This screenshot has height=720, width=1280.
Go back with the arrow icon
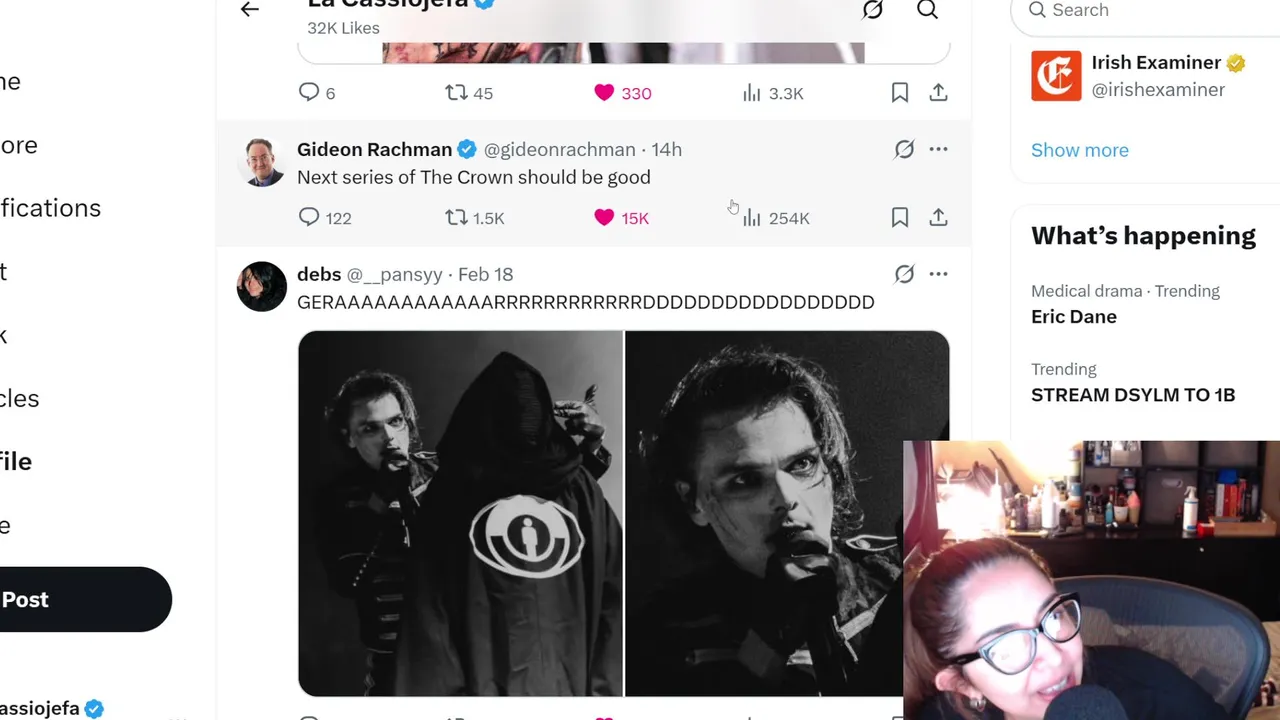[249, 10]
